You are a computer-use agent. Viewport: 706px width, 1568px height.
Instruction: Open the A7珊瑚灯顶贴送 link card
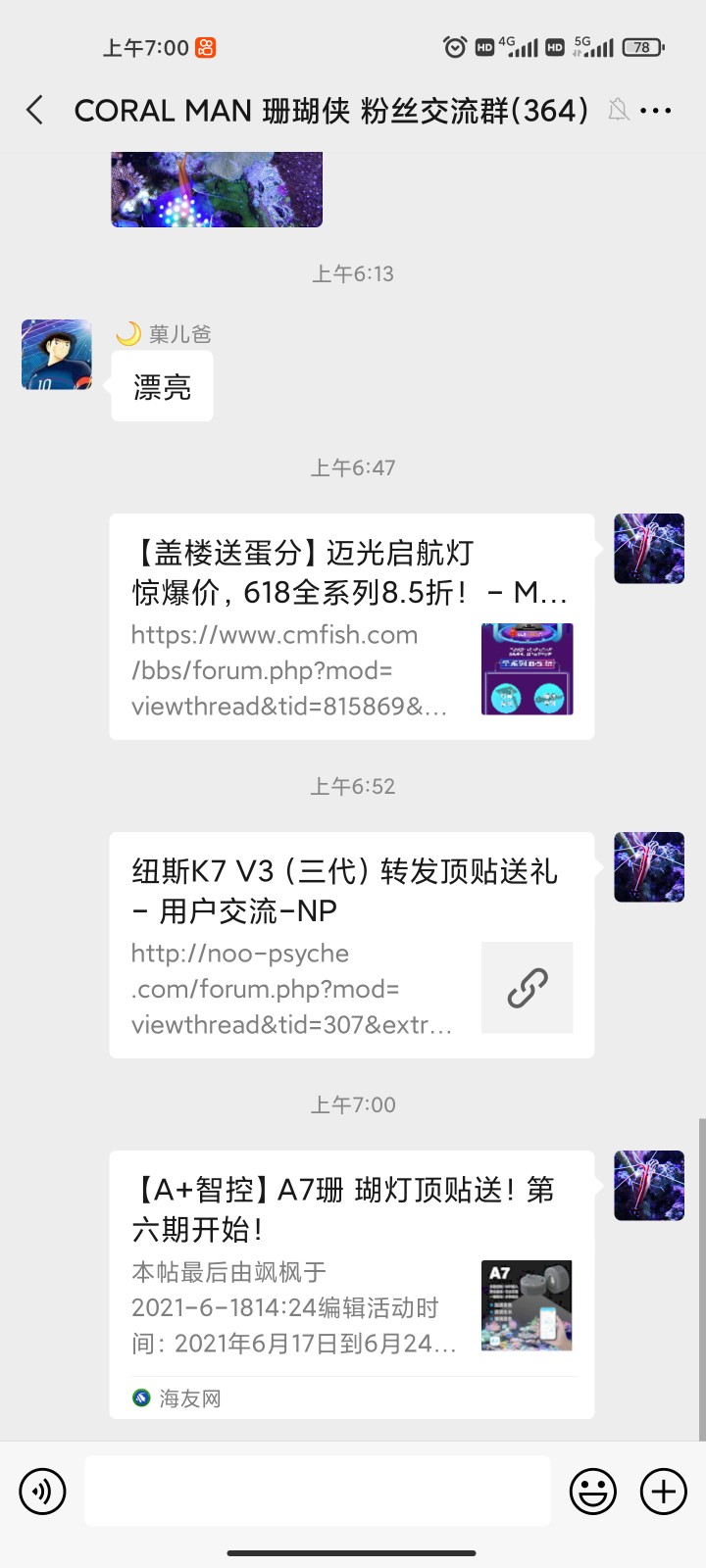click(351, 1284)
